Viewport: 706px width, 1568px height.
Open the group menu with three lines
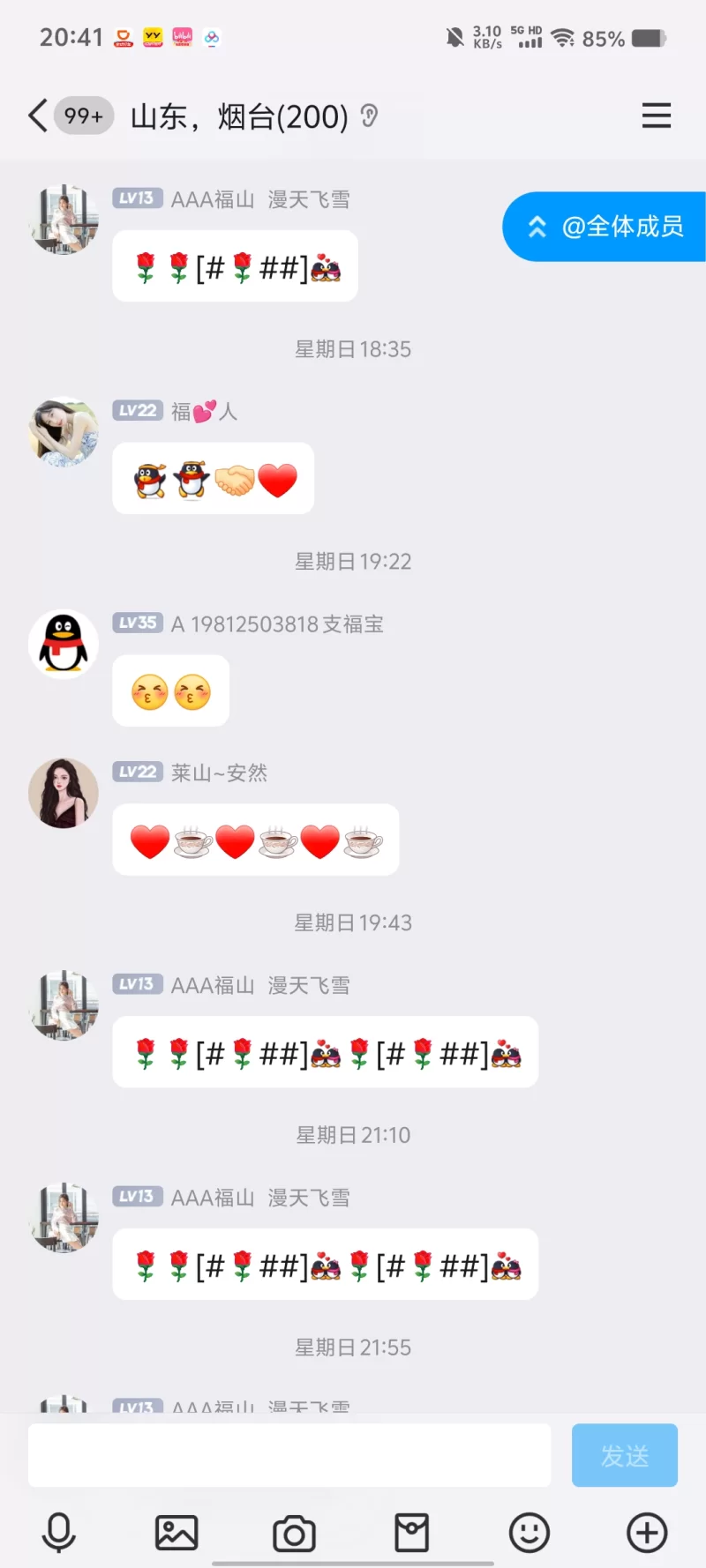point(656,116)
